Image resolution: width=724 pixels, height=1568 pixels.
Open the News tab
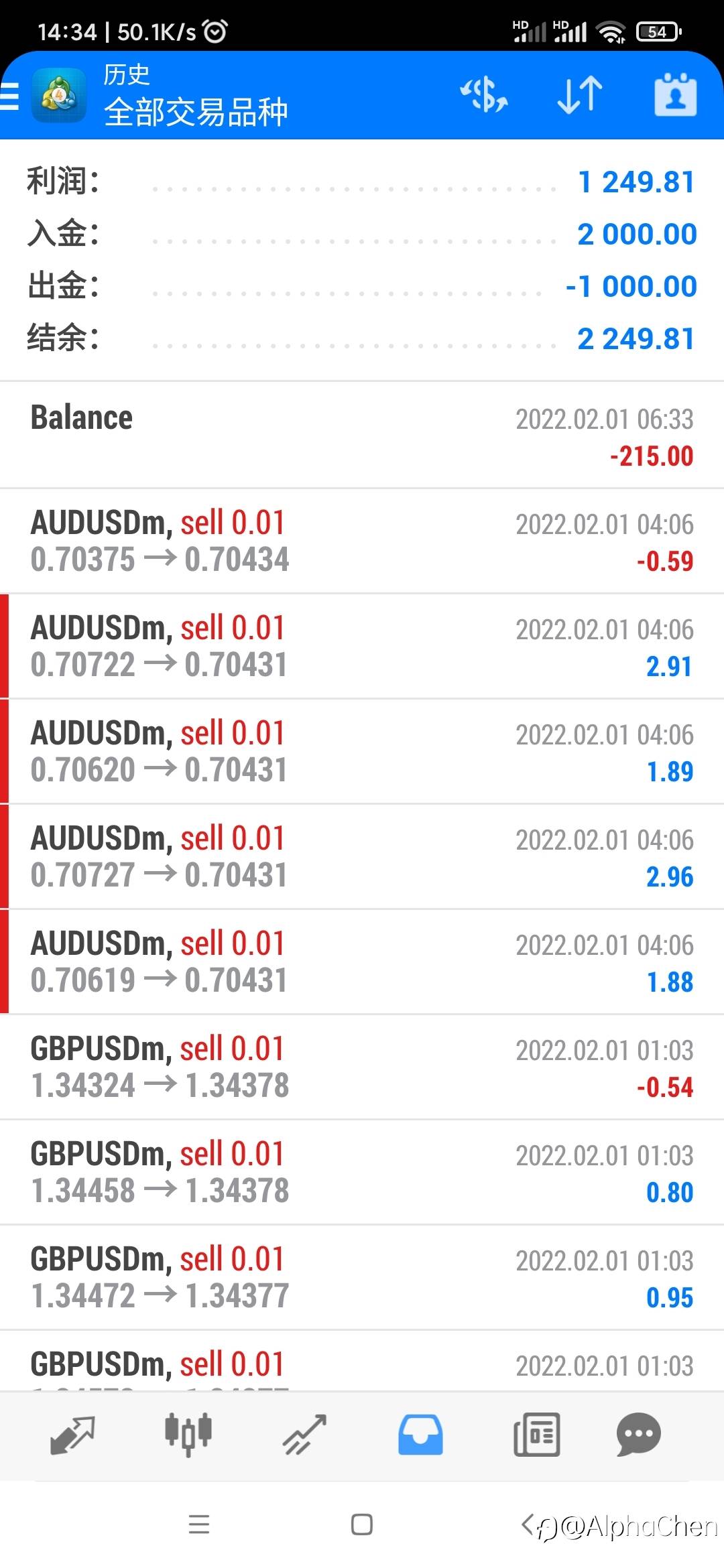(536, 1435)
